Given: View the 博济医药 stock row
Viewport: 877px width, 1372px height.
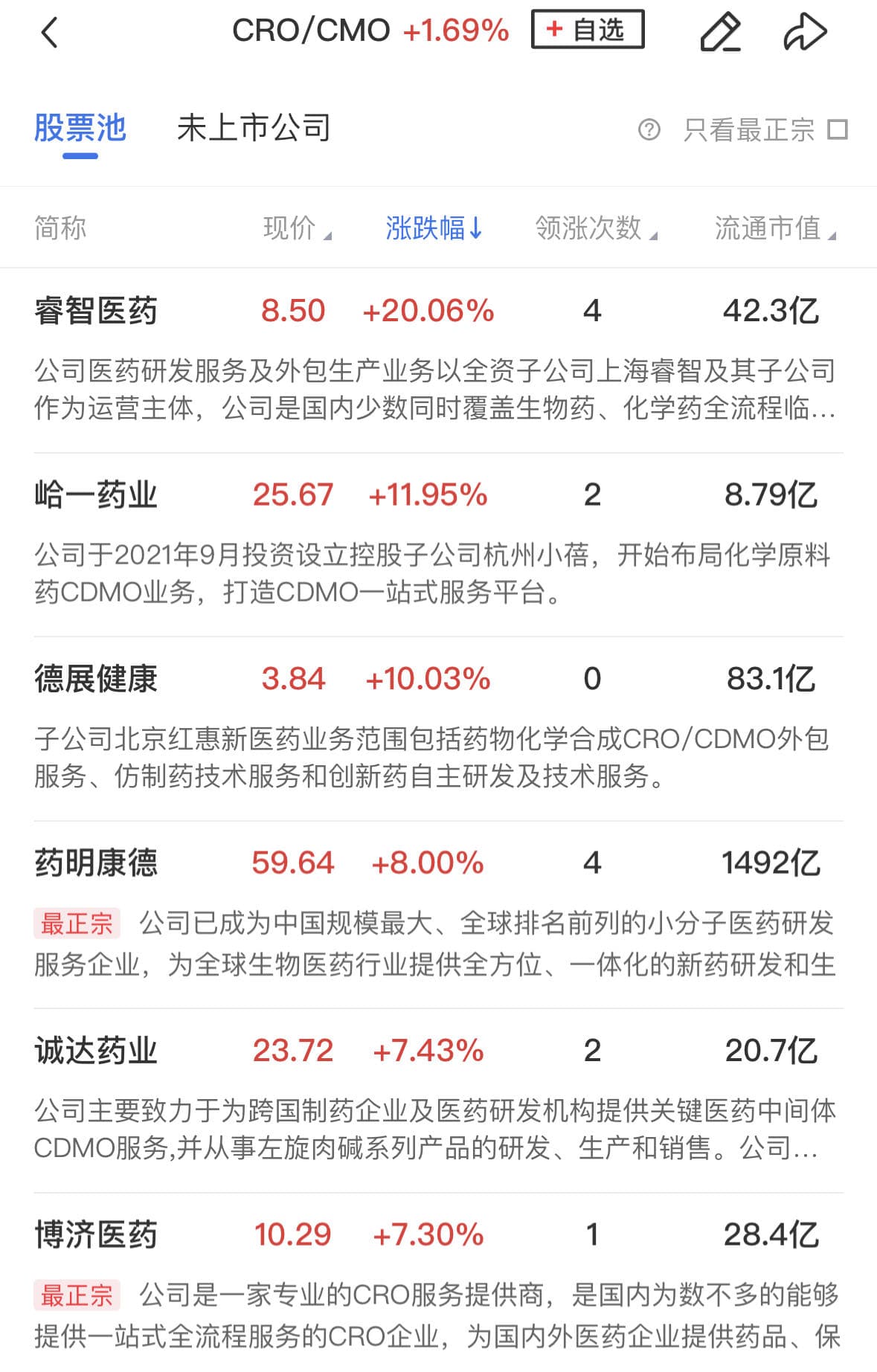Looking at the screenshot, I should (96, 1235).
